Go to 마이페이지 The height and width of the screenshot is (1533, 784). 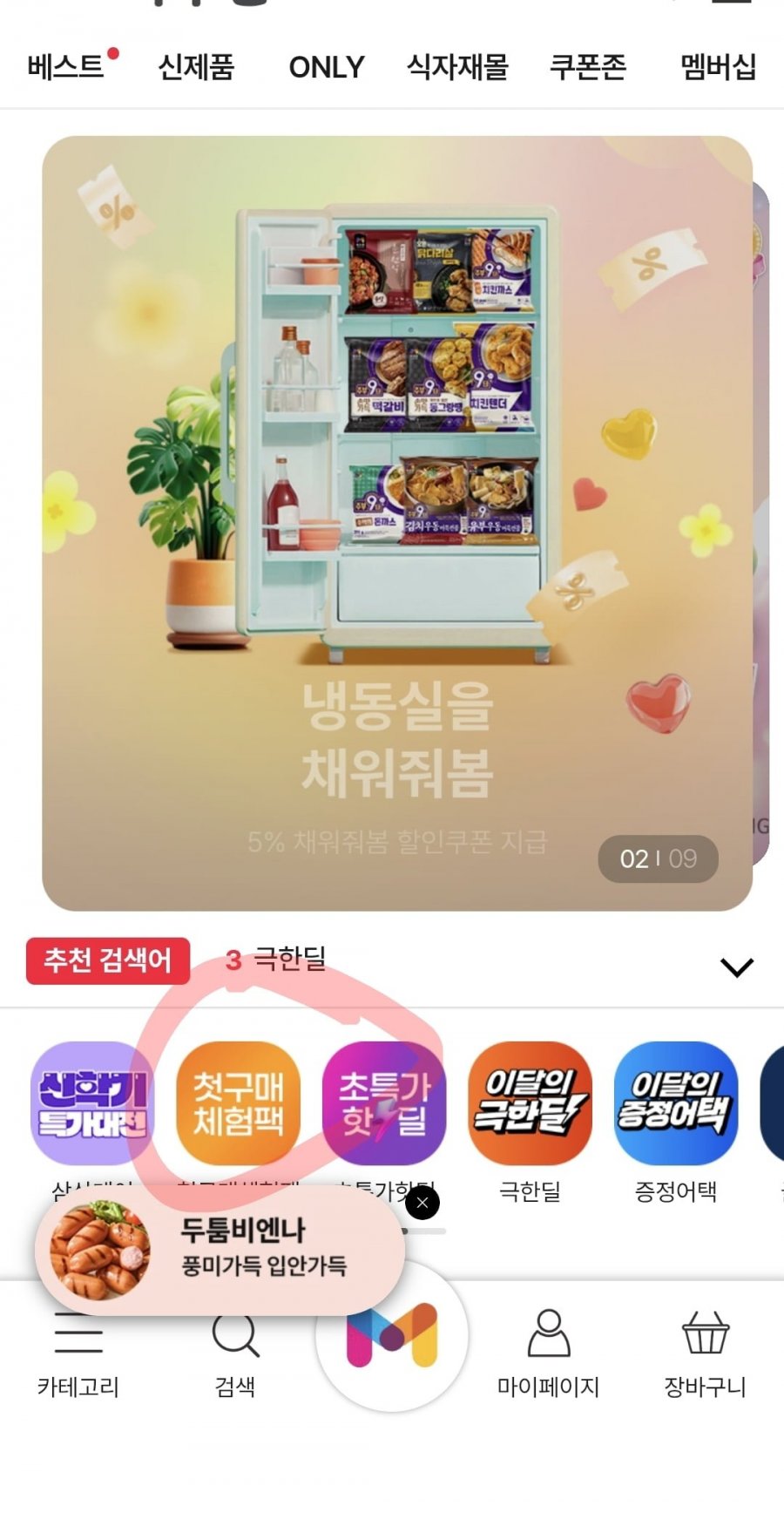(549, 1354)
